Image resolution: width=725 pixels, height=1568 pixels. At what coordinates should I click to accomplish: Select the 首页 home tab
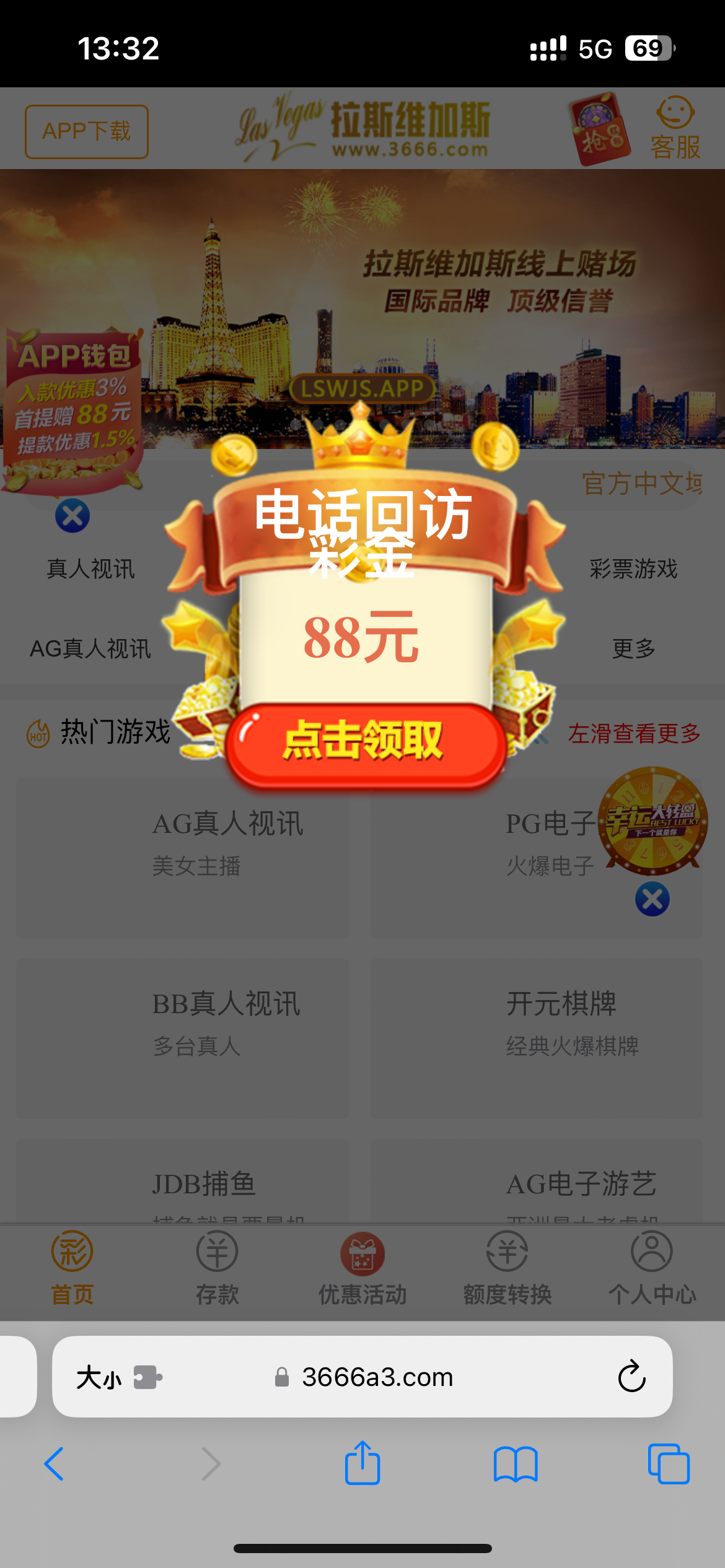72,1267
